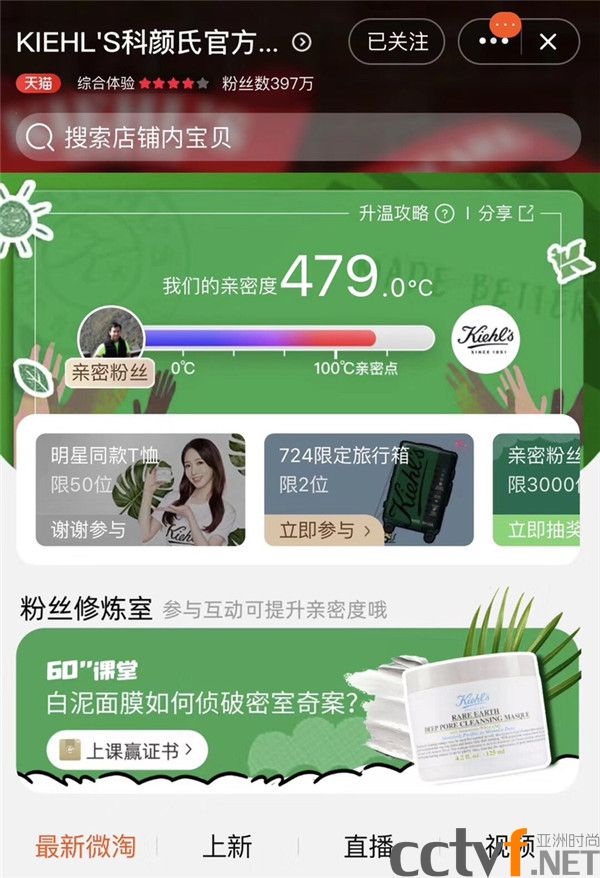Tap the 已关注 following button

pos(397,42)
